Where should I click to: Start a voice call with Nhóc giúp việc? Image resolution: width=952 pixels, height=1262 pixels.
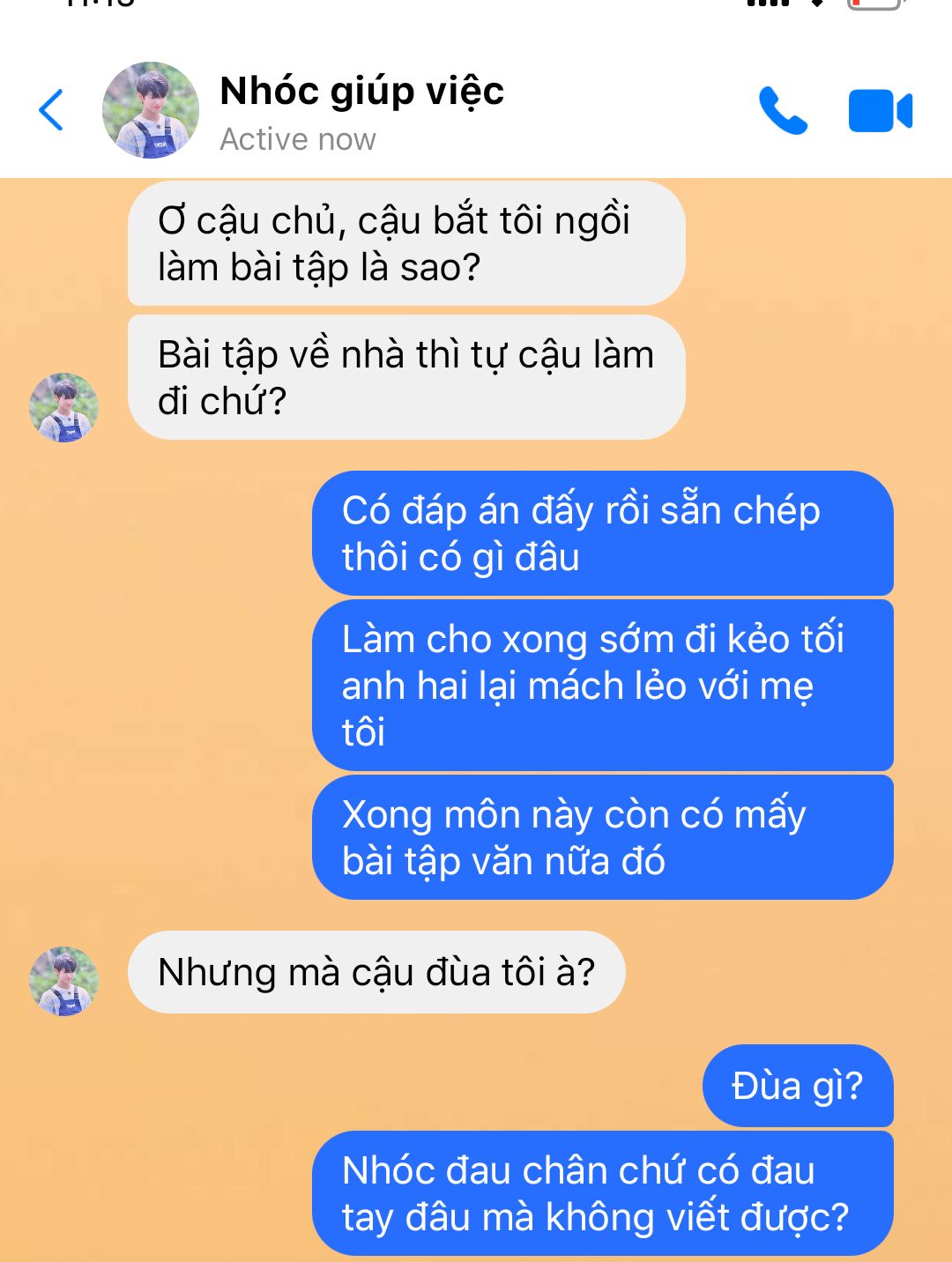click(x=783, y=110)
